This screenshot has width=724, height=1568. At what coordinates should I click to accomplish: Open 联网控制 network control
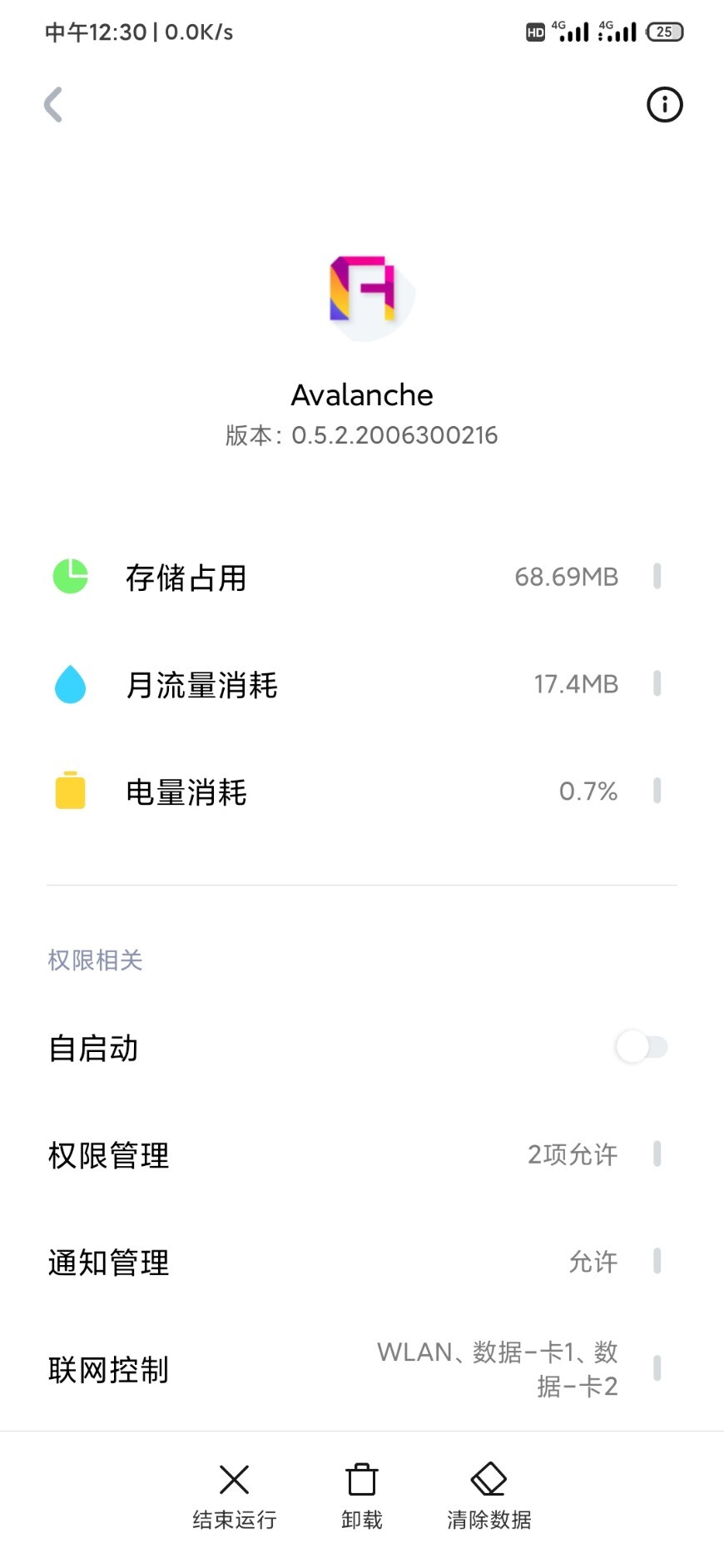[x=362, y=1370]
